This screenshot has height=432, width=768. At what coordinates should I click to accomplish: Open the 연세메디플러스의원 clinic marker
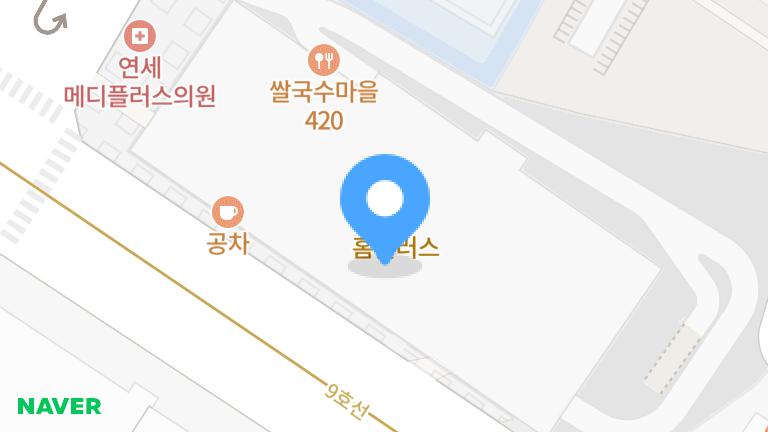pyautogui.click(x=140, y=38)
